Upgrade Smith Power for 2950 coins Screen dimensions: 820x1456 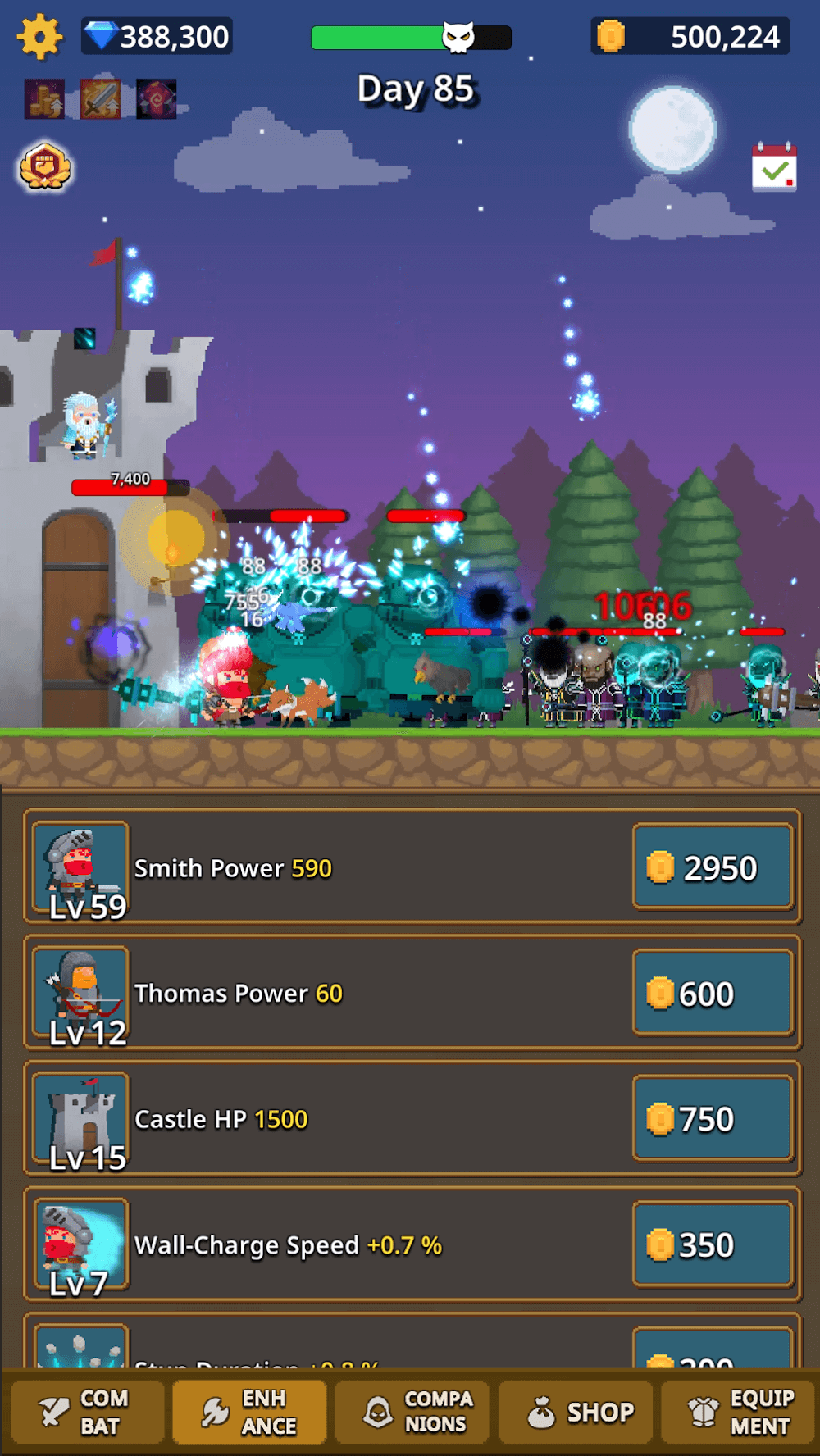712,868
